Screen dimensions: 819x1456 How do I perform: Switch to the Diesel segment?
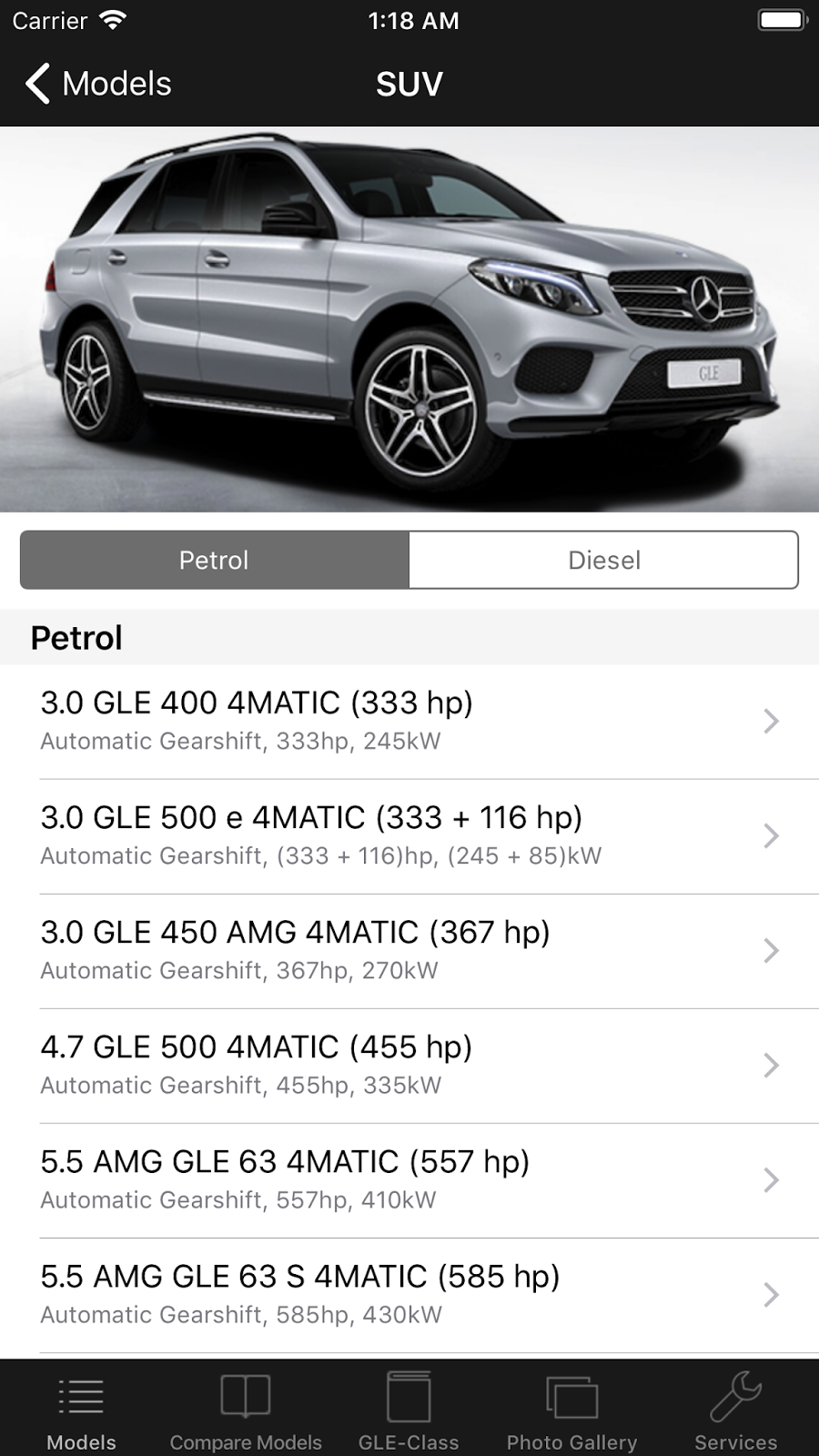pyautogui.click(x=603, y=560)
